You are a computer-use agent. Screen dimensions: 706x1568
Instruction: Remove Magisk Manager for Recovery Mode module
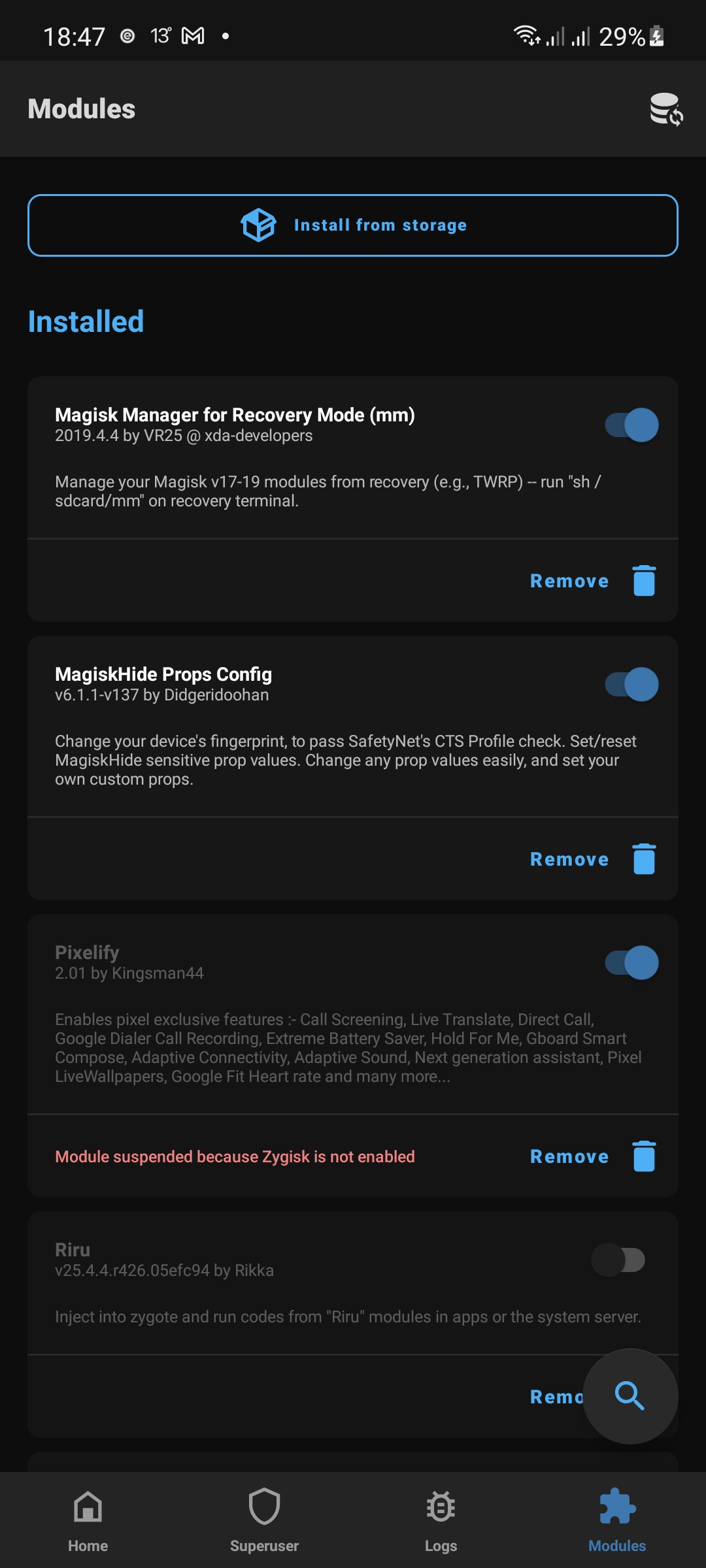point(592,581)
